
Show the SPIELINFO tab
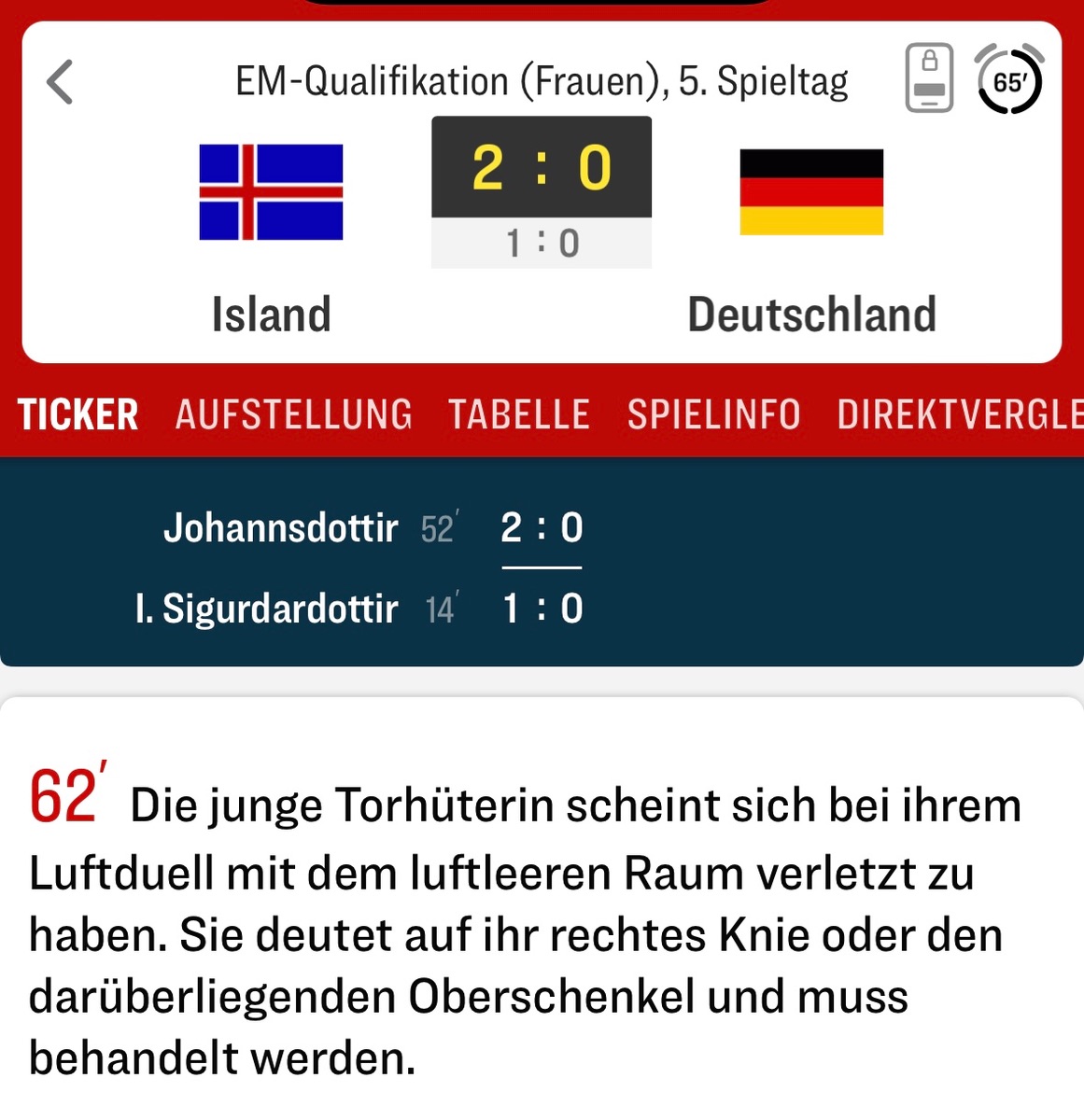point(713,415)
